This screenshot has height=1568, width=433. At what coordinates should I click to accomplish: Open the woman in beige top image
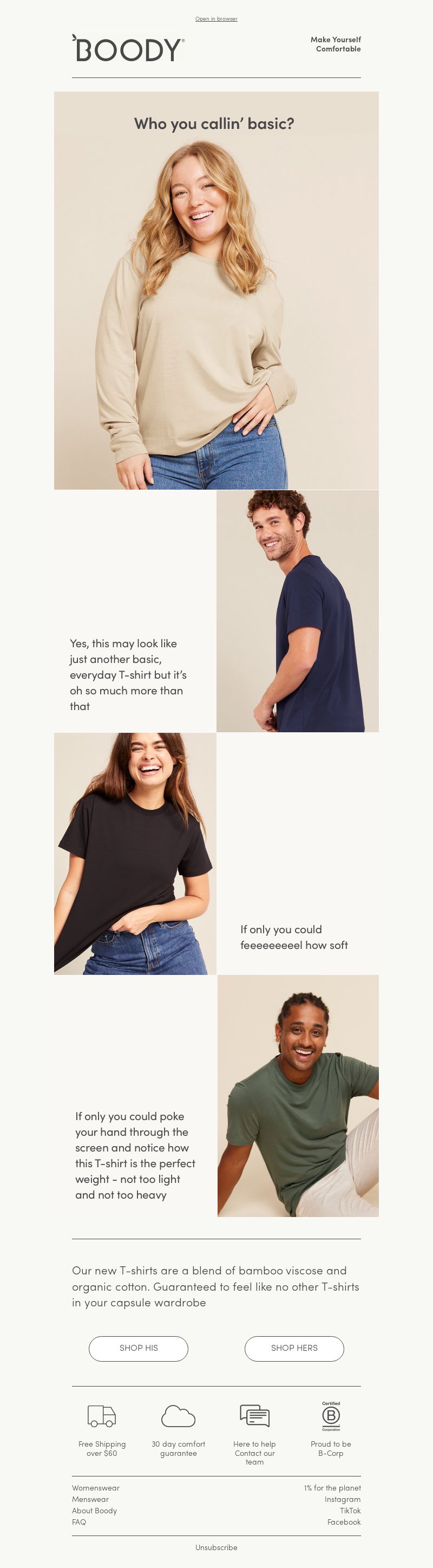[216, 304]
